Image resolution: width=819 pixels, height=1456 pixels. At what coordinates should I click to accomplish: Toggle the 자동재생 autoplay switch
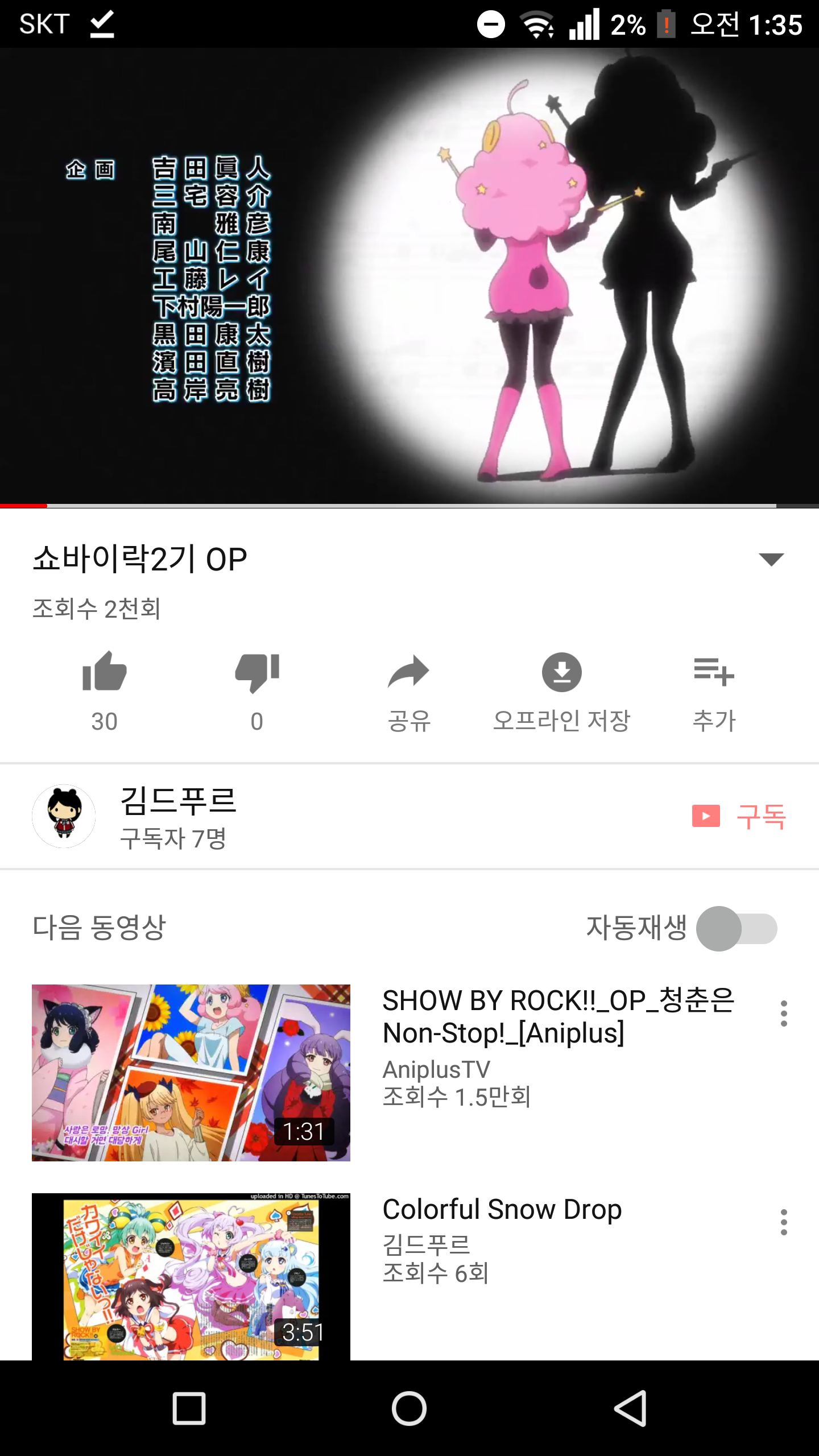coord(737,929)
